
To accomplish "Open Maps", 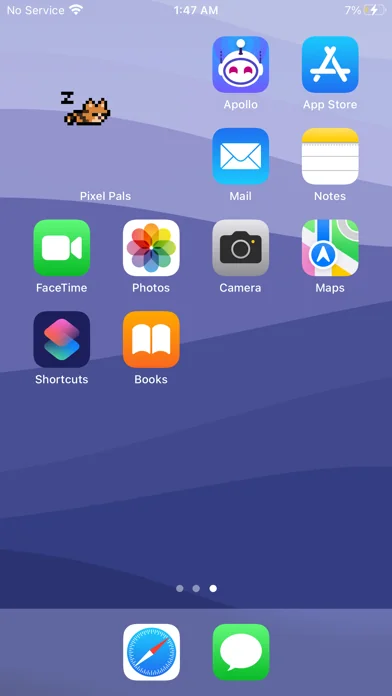I will pyautogui.click(x=330, y=248).
